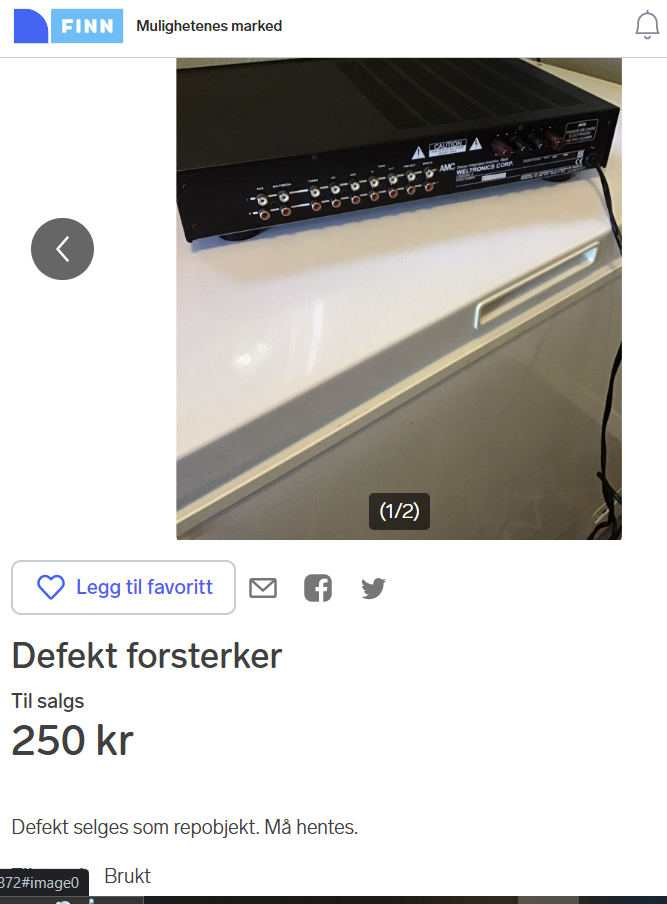Share this listing on Twitter

point(373,588)
